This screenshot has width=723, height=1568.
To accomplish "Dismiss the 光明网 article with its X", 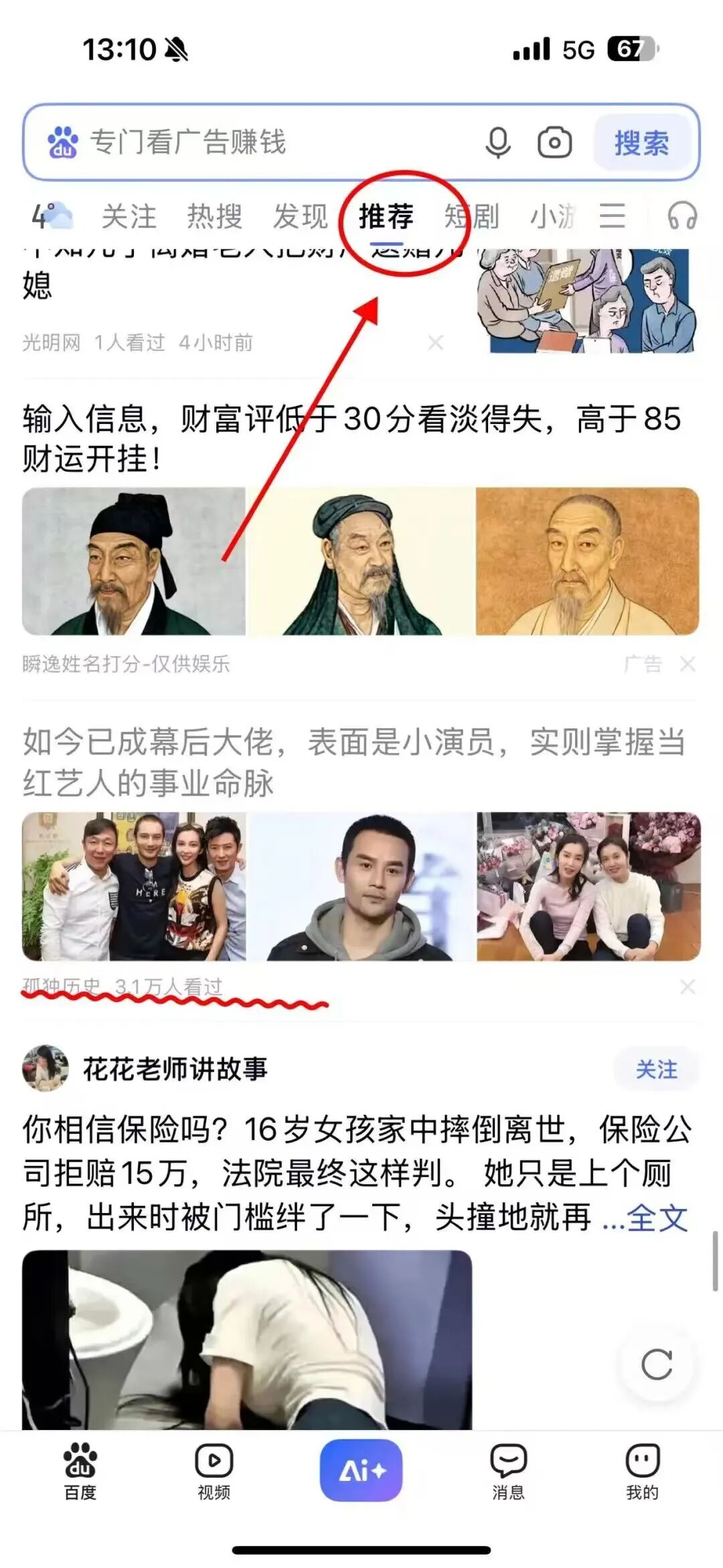I will 436,342.
